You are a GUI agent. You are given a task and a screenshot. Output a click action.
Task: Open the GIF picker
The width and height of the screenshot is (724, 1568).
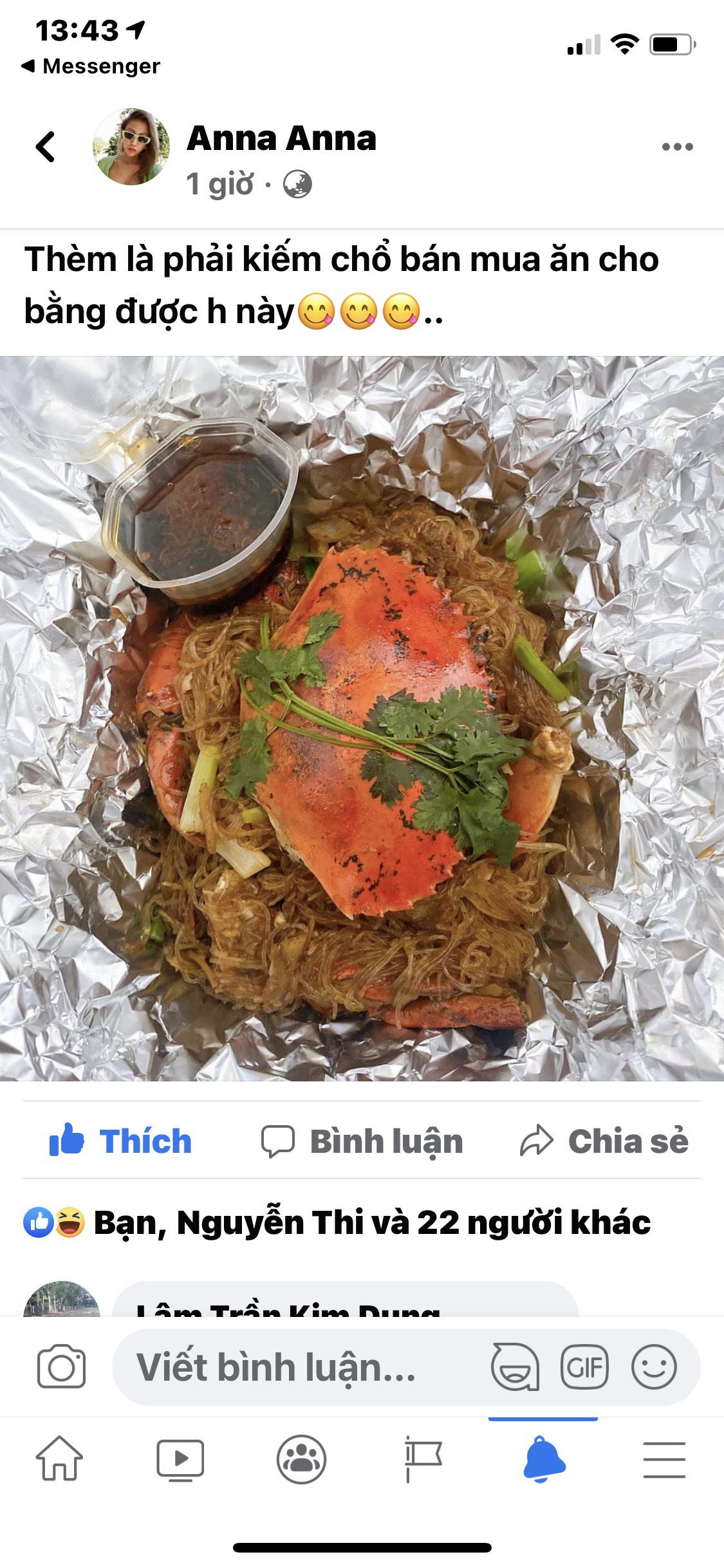pos(584,1367)
